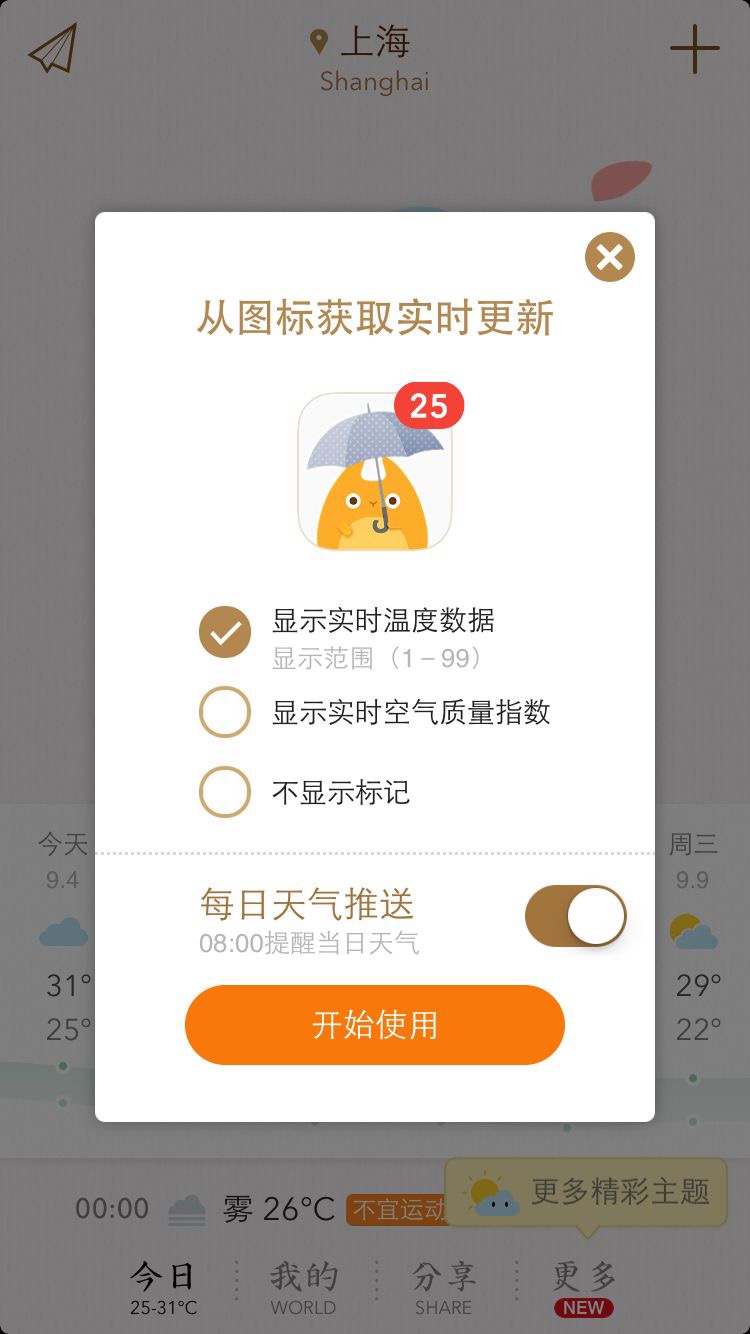Image resolution: width=750 pixels, height=1334 pixels.
Task: Open the paper plane icon
Action: (53, 49)
